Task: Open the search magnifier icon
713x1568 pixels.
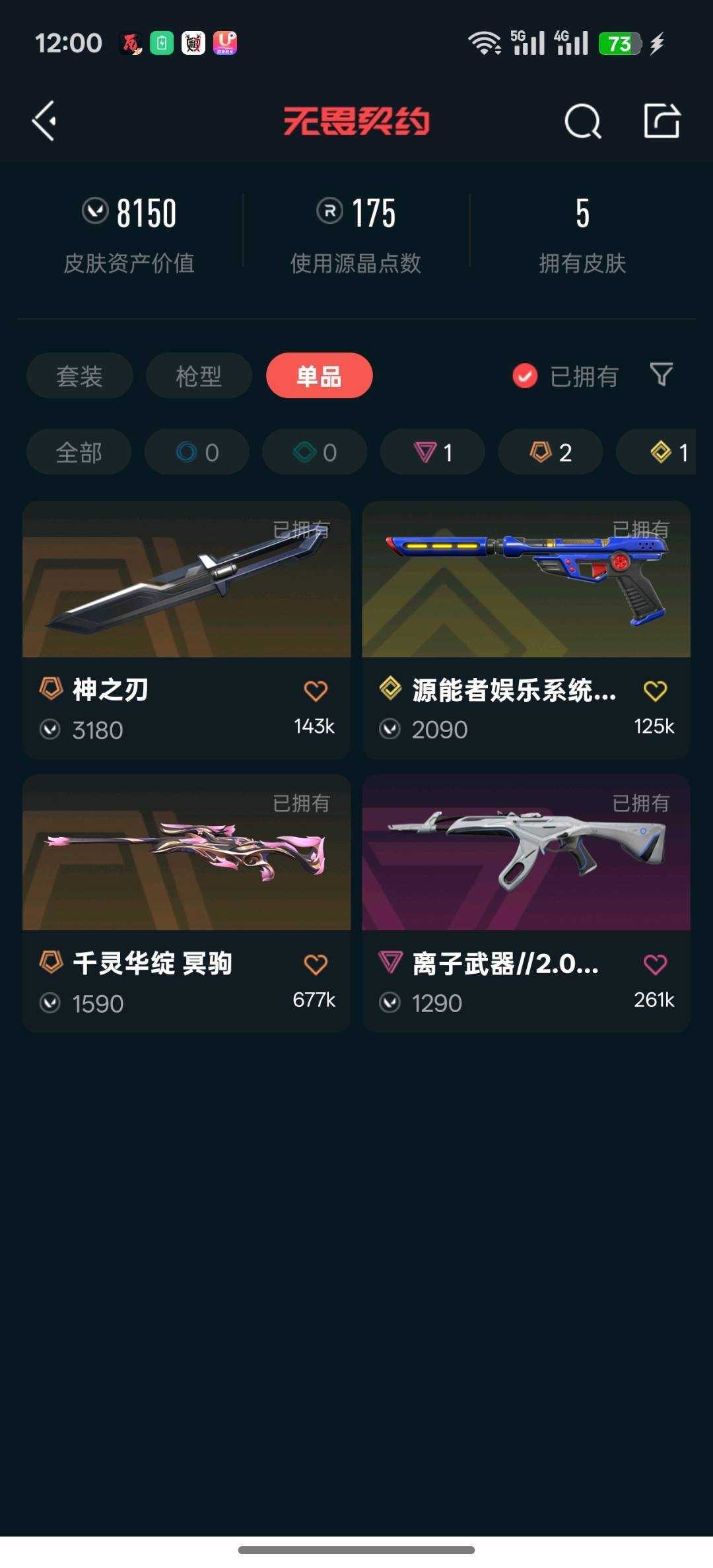Action: [x=582, y=121]
